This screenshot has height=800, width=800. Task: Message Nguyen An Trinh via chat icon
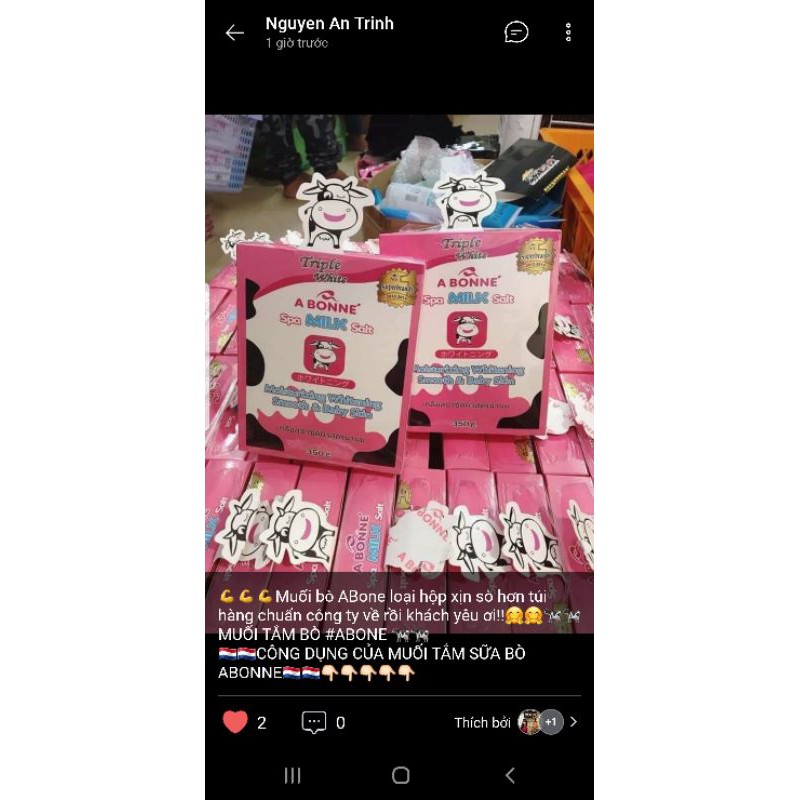[516, 32]
